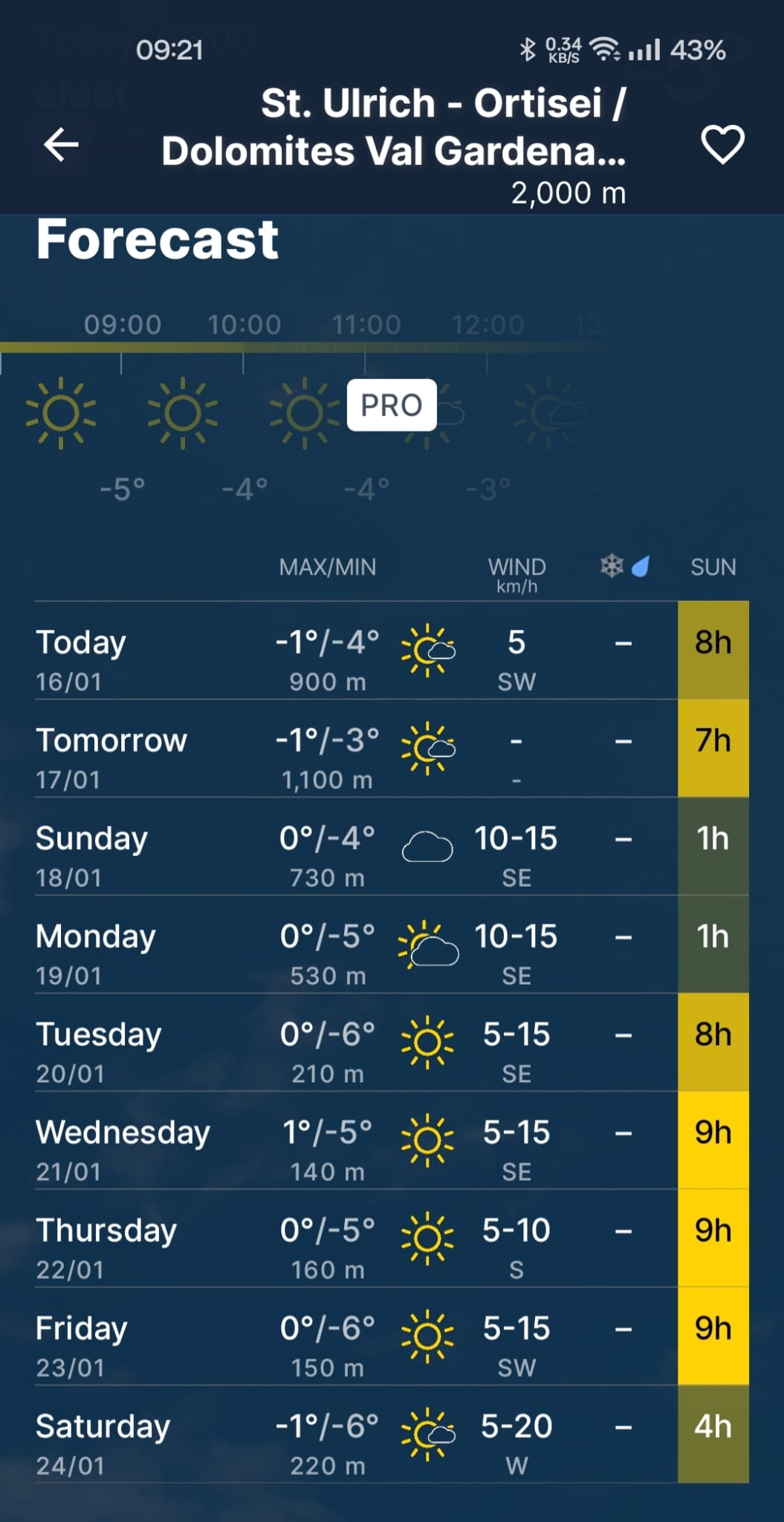The height and width of the screenshot is (1522, 784).
Task: Open the Sunday 18/01 forecast row
Action: [392, 847]
